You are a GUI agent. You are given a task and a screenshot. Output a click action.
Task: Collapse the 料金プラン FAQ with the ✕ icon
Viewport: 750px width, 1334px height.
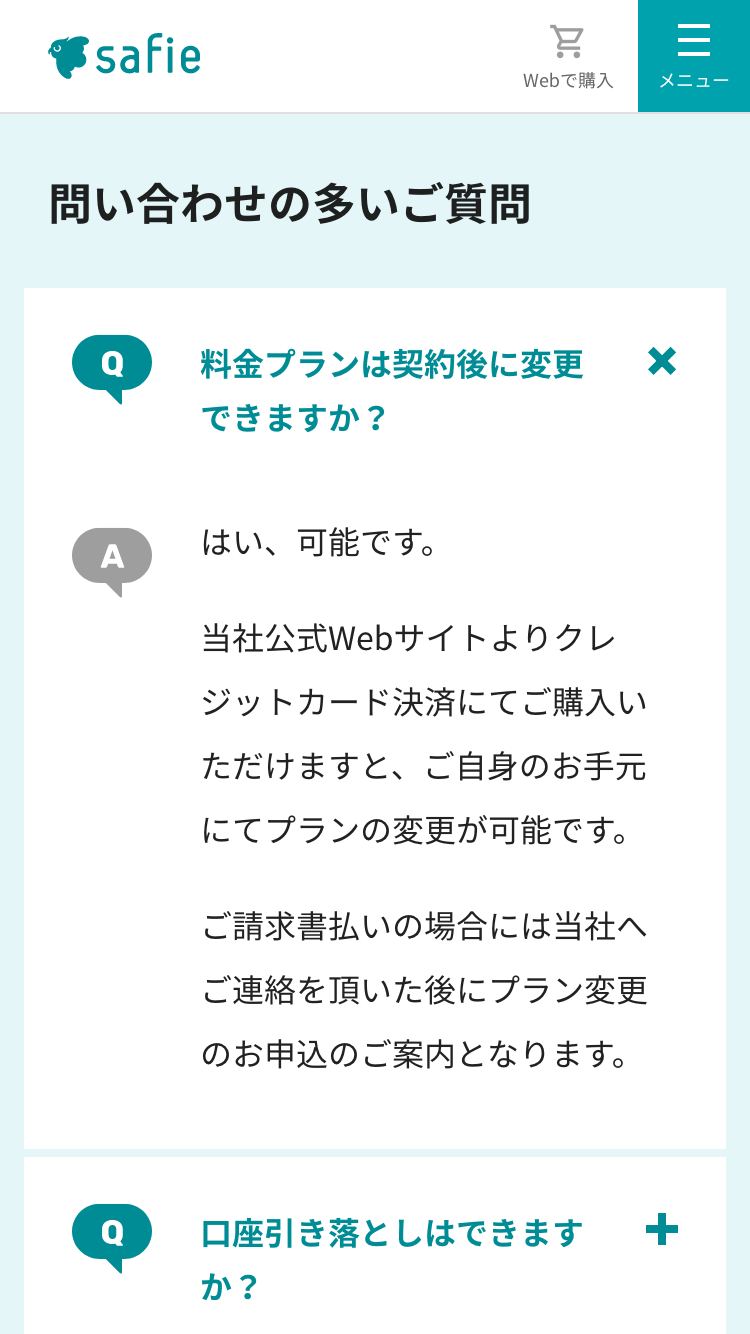(663, 364)
